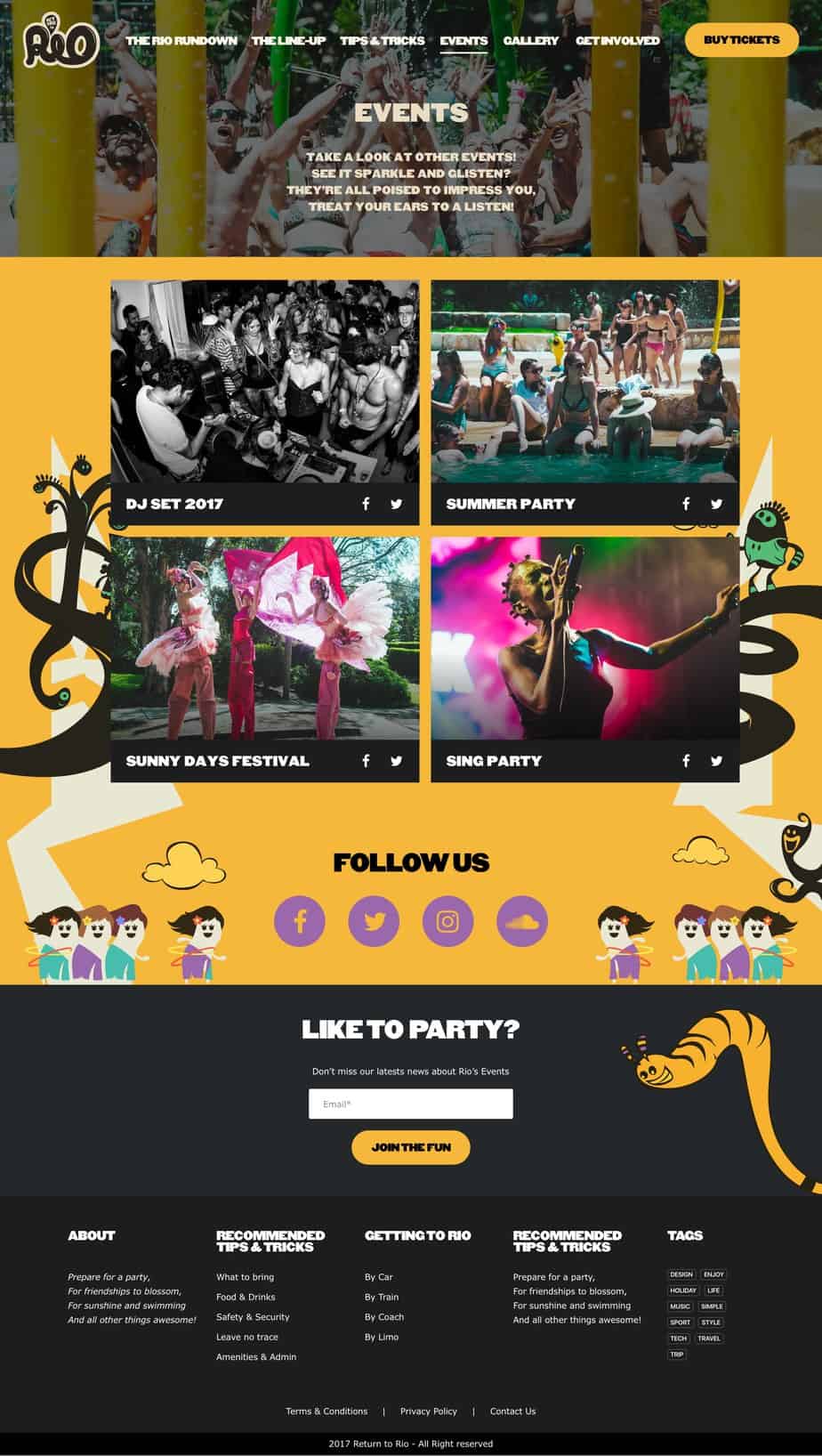Go to The Line-Up page
The height and width of the screenshot is (1456, 822).
(x=288, y=41)
